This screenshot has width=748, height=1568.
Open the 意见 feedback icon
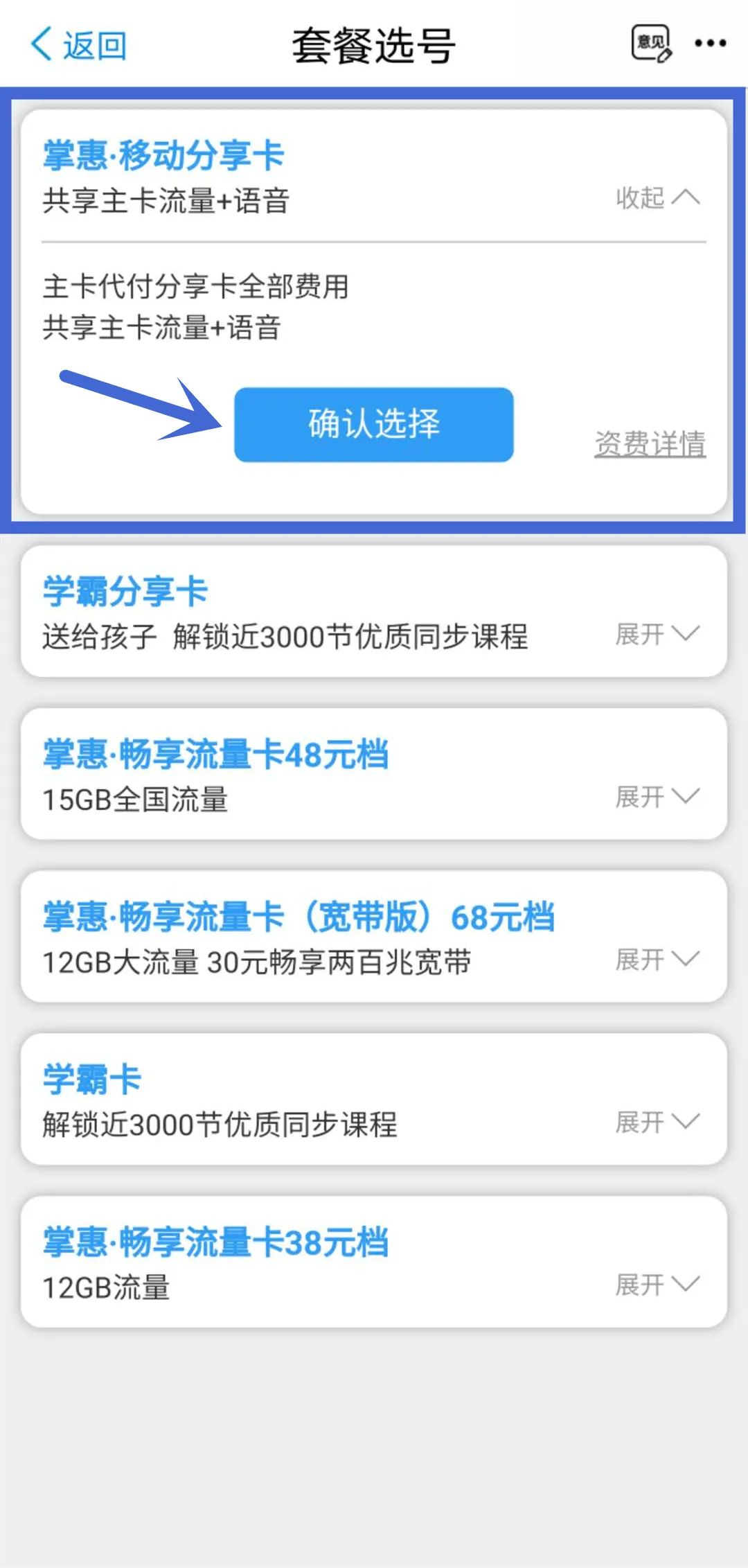click(x=651, y=44)
